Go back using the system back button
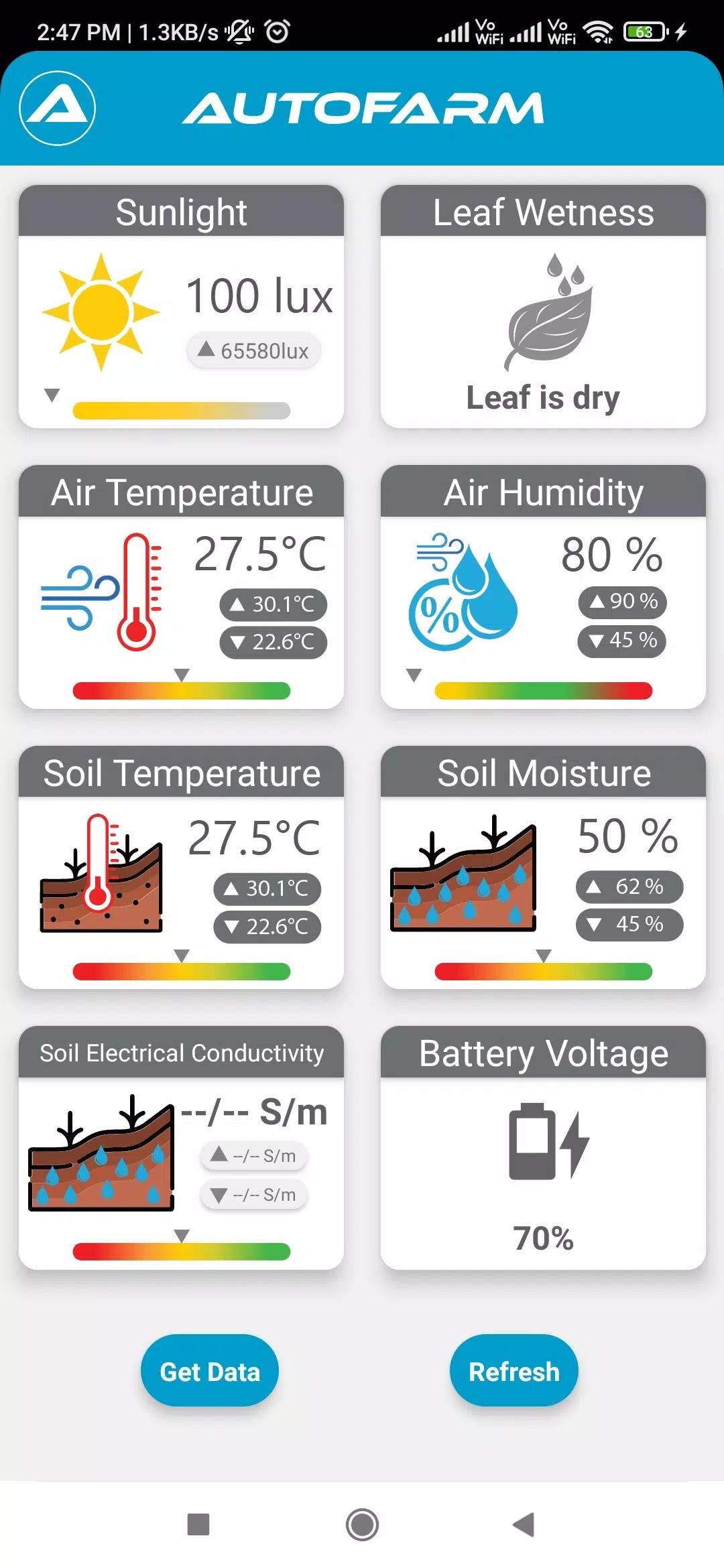The width and height of the screenshot is (724, 1568). point(524,1524)
